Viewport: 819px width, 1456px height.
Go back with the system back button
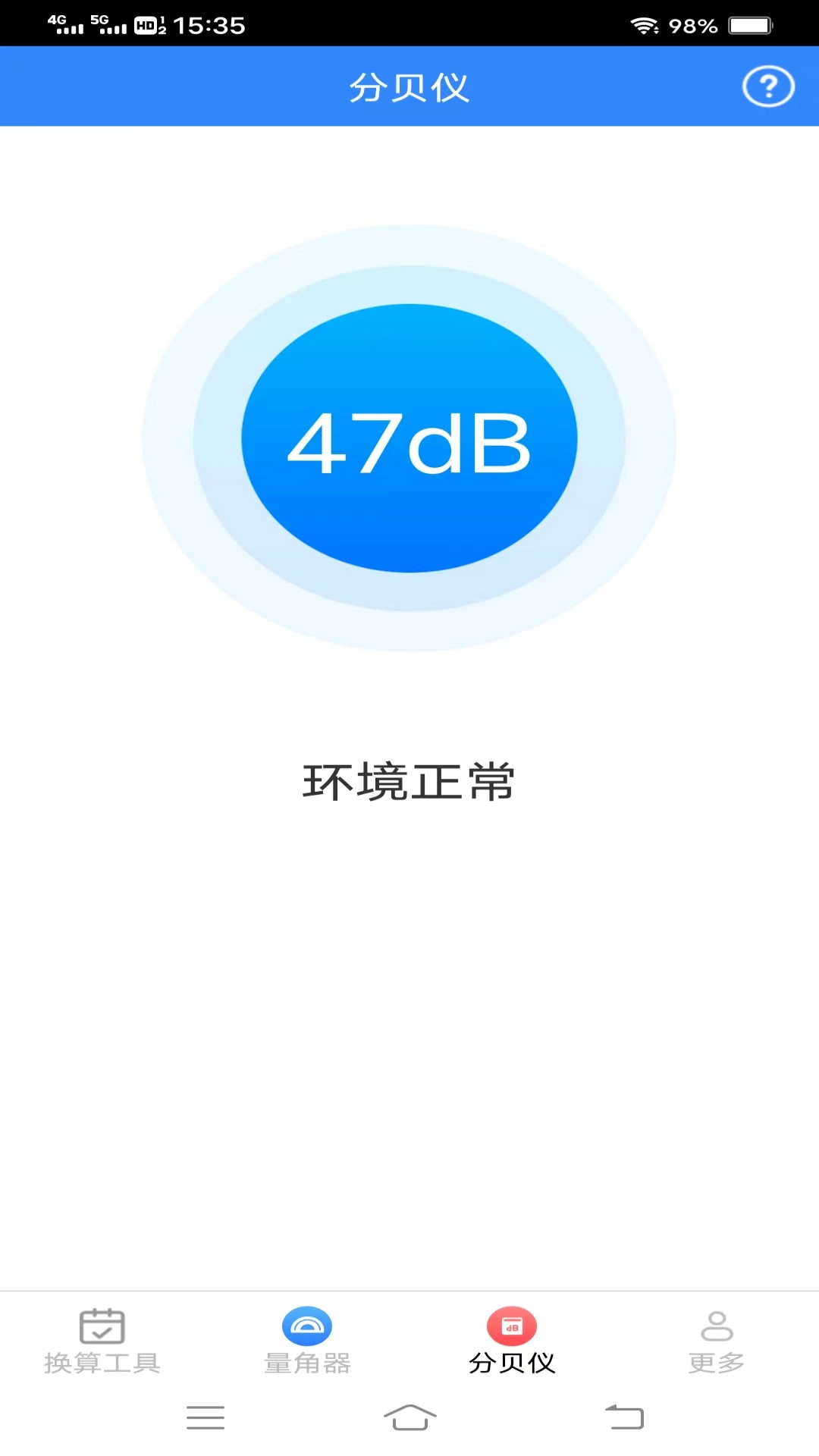pyautogui.click(x=624, y=1417)
